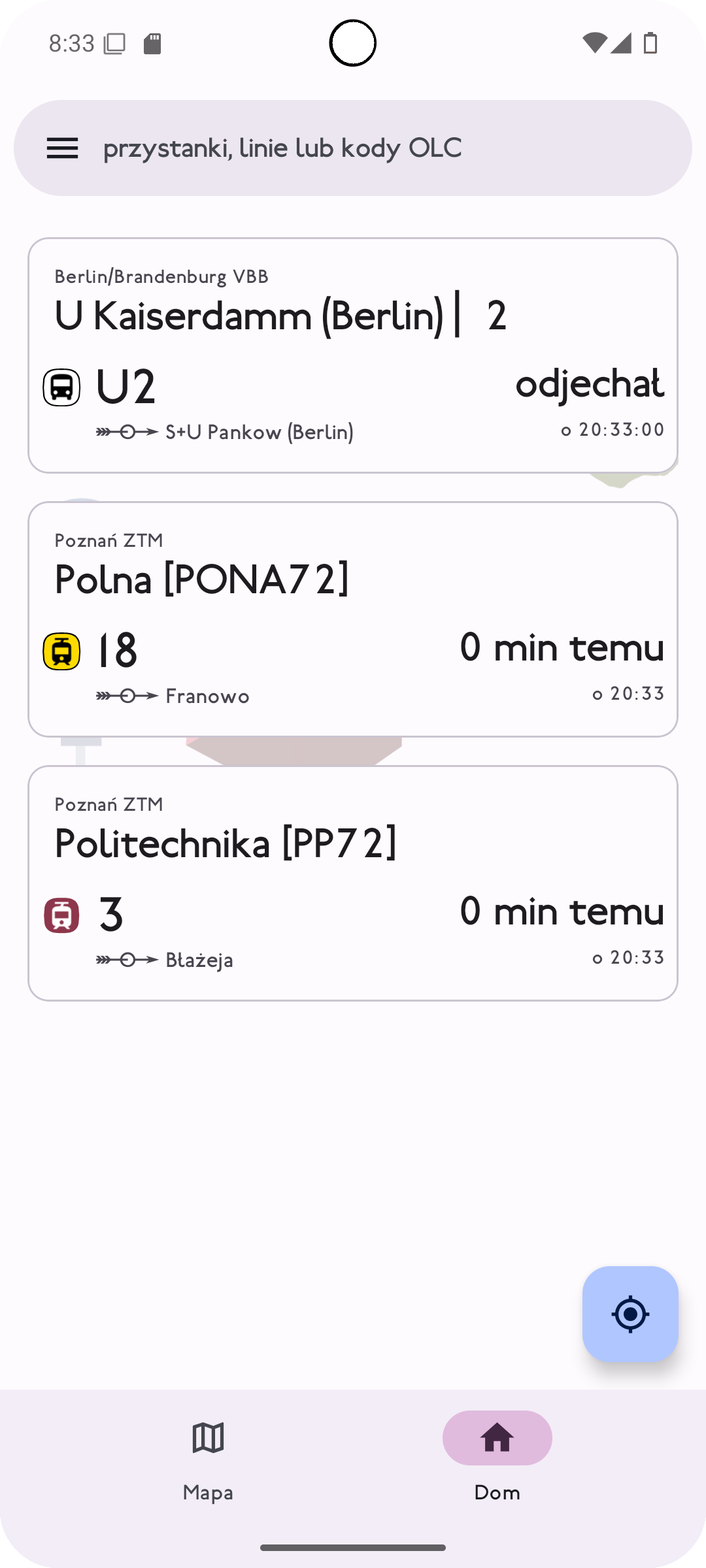Select the Dom tab

pyautogui.click(x=497, y=1457)
